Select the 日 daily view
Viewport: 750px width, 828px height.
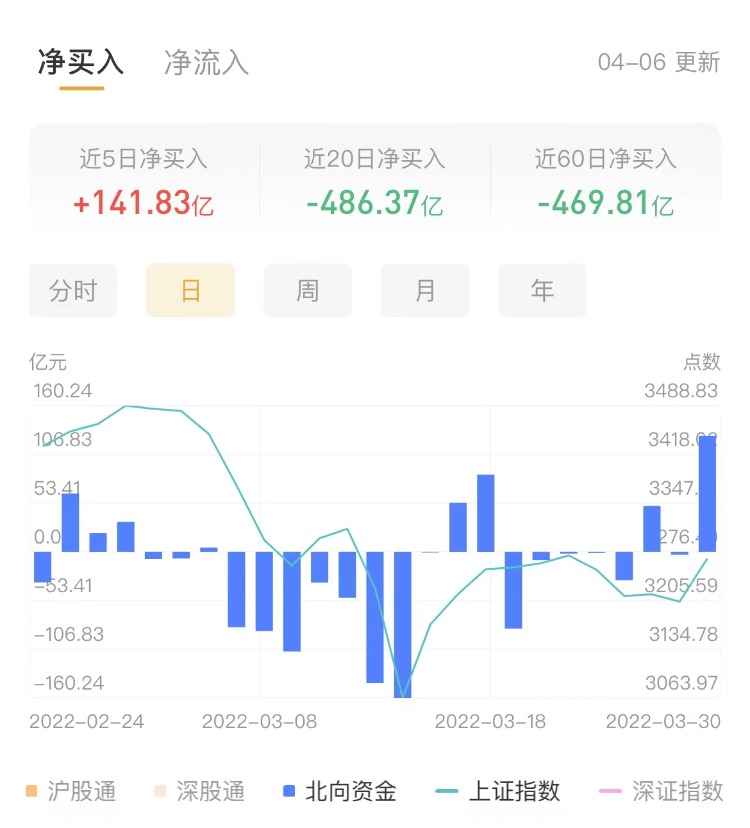pos(190,291)
